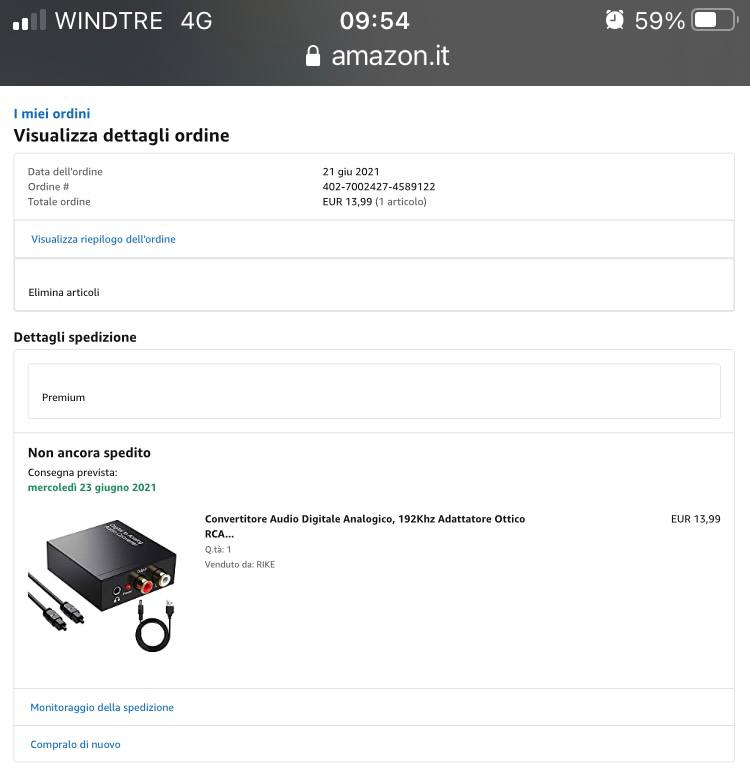The height and width of the screenshot is (773, 750).
Task: Select Compralo di nuovo
Action: click(76, 744)
